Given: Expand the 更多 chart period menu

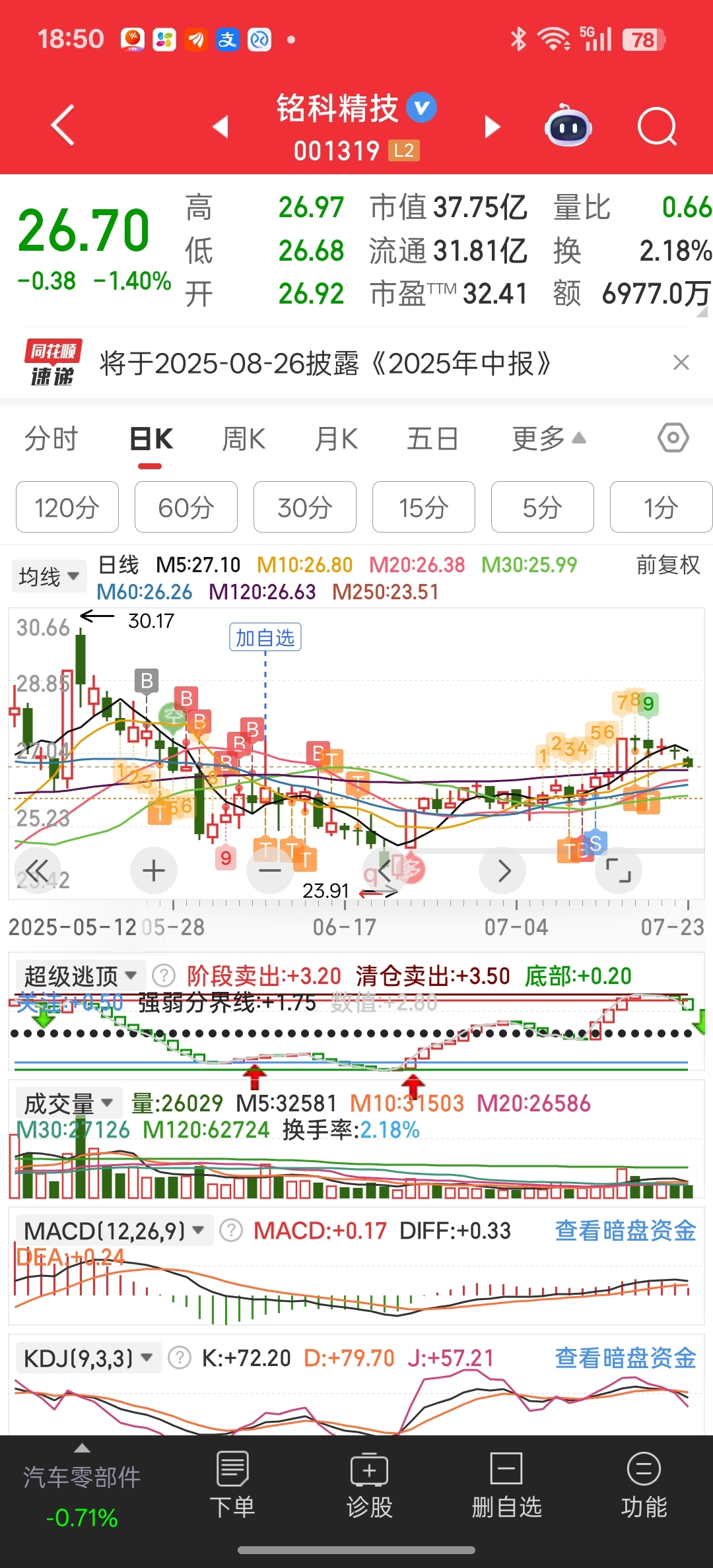Looking at the screenshot, I should pos(548,439).
